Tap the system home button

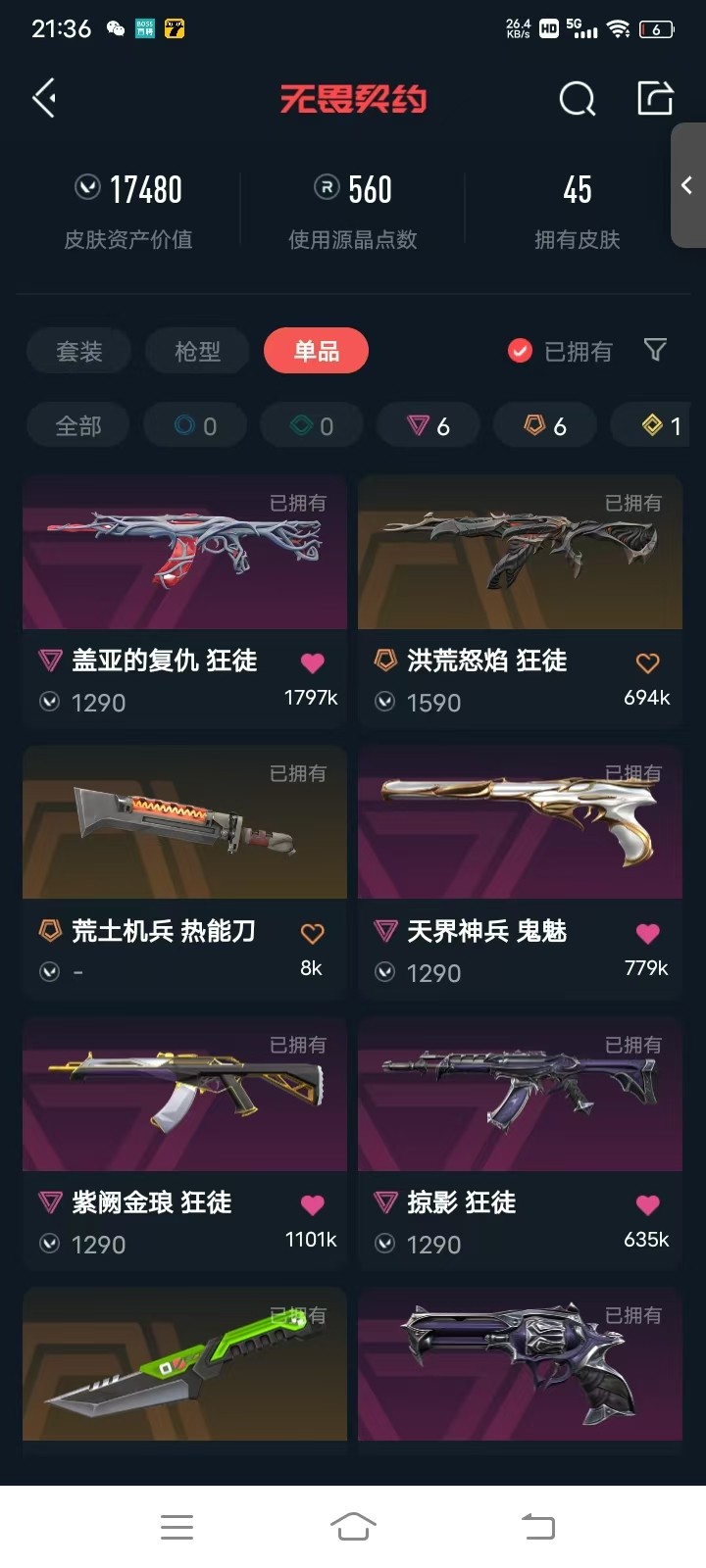pyautogui.click(x=353, y=1526)
